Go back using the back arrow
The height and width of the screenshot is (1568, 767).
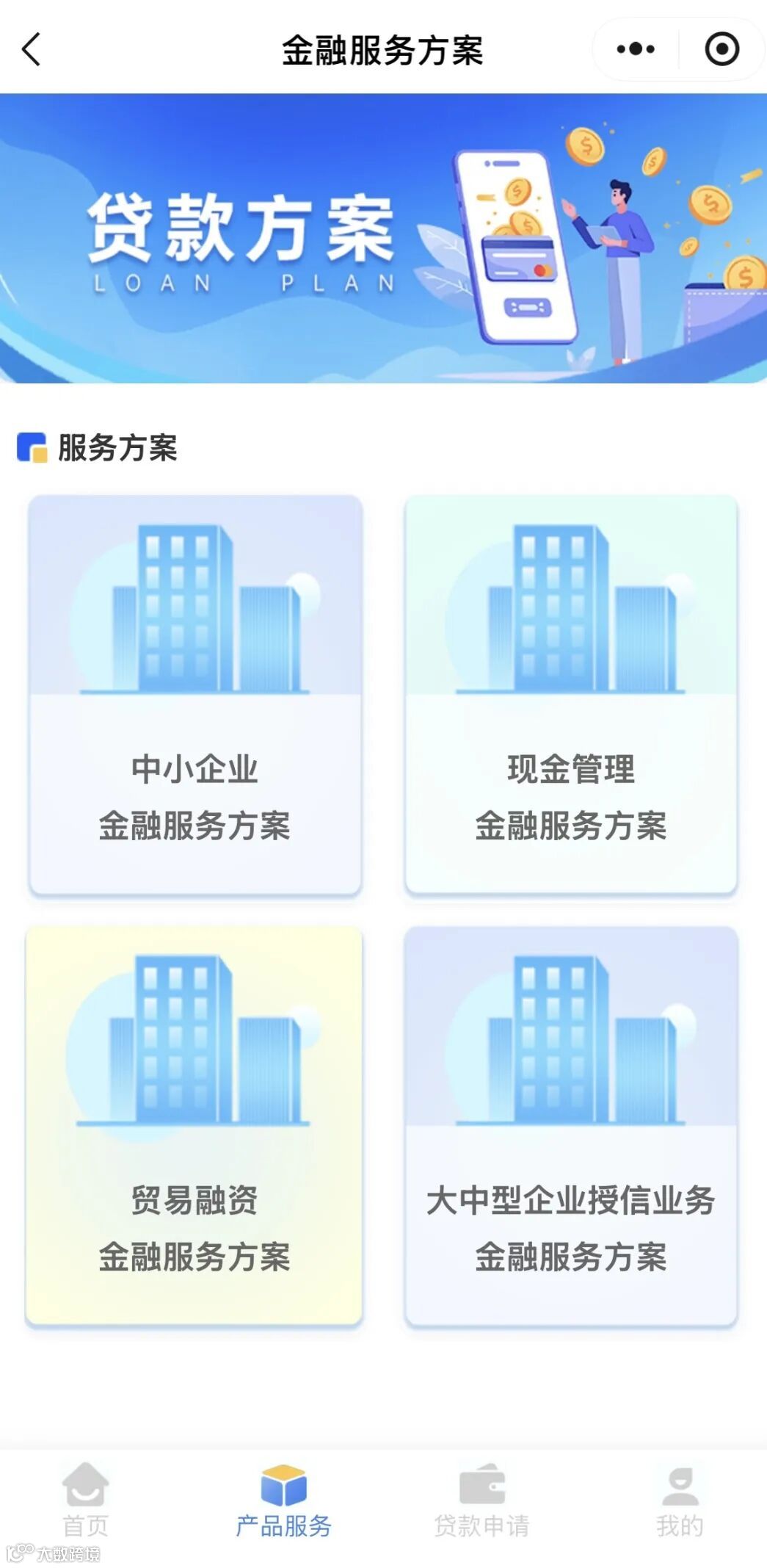(31, 50)
